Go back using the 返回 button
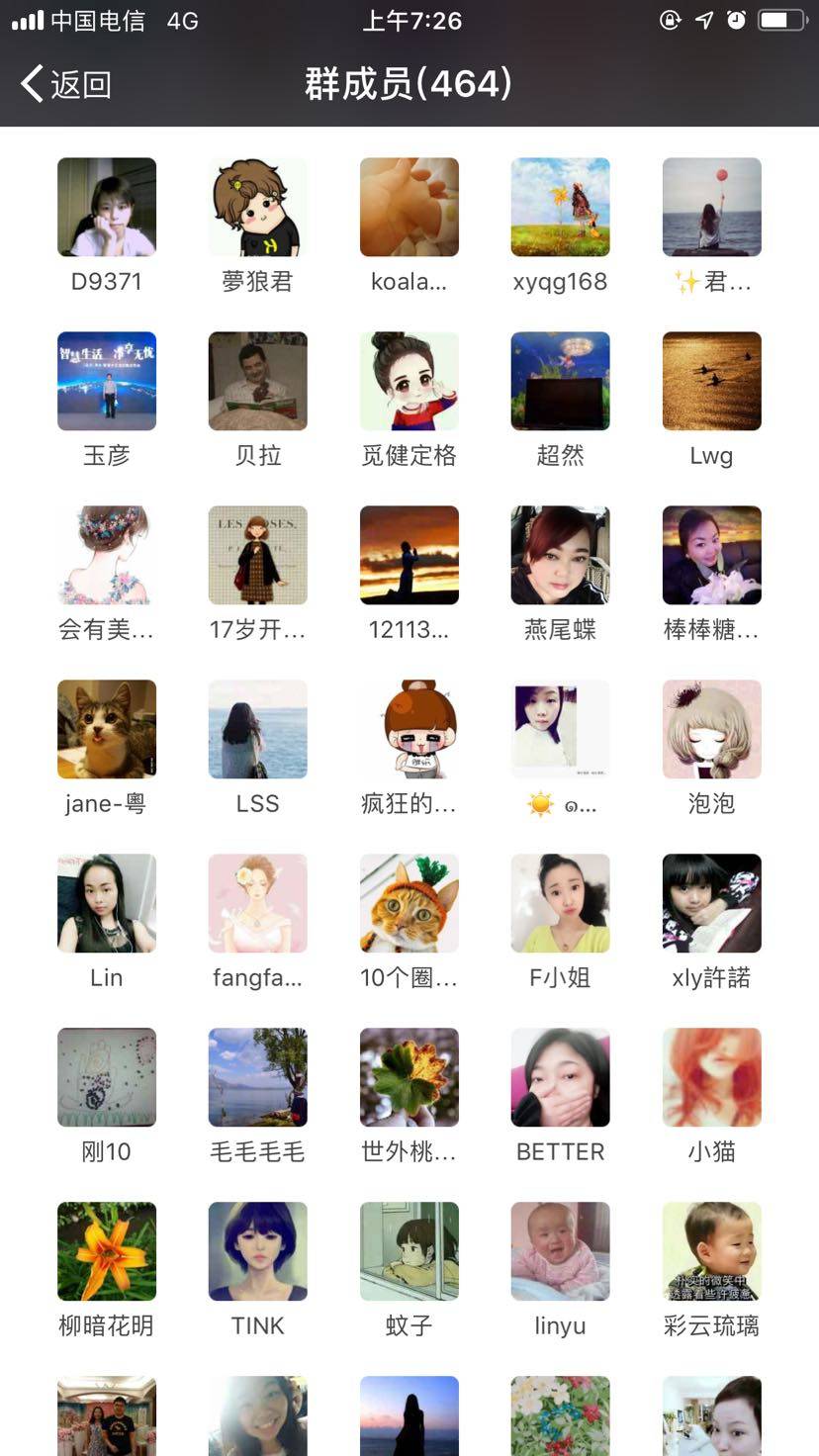The width and height of the screenshot is (819, 1456). 66,84
